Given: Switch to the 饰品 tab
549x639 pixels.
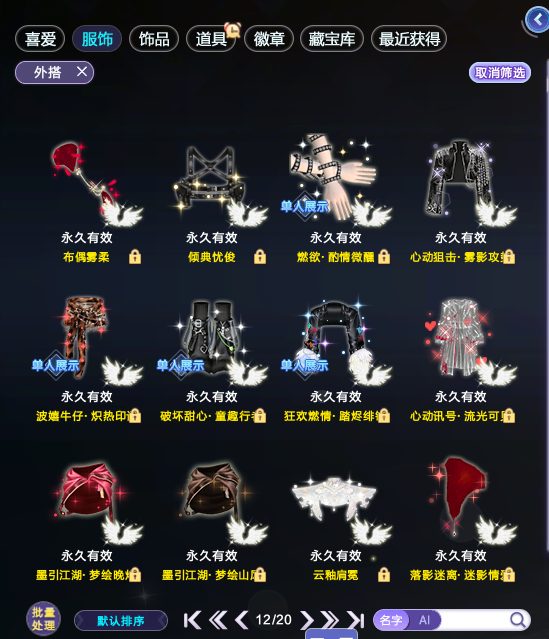Looking at the screenshot, I should pos(154,39).
